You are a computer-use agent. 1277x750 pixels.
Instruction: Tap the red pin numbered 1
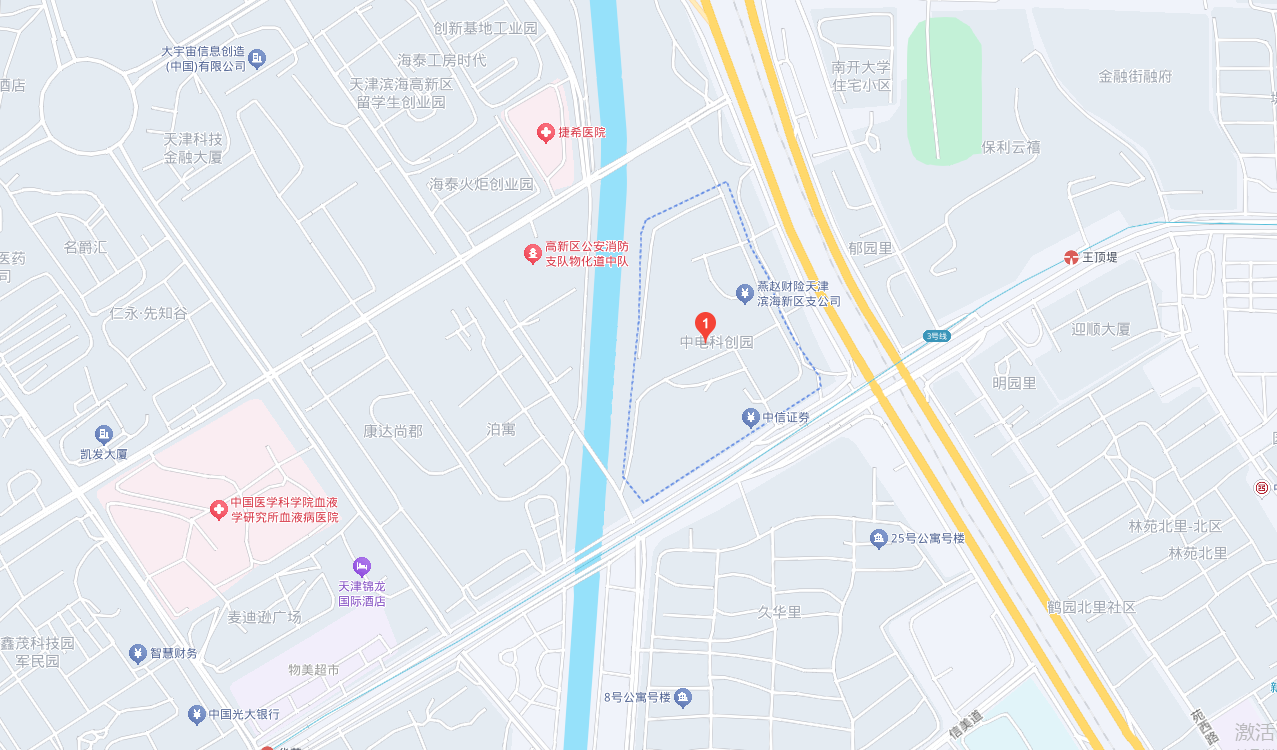pos(705,324)
